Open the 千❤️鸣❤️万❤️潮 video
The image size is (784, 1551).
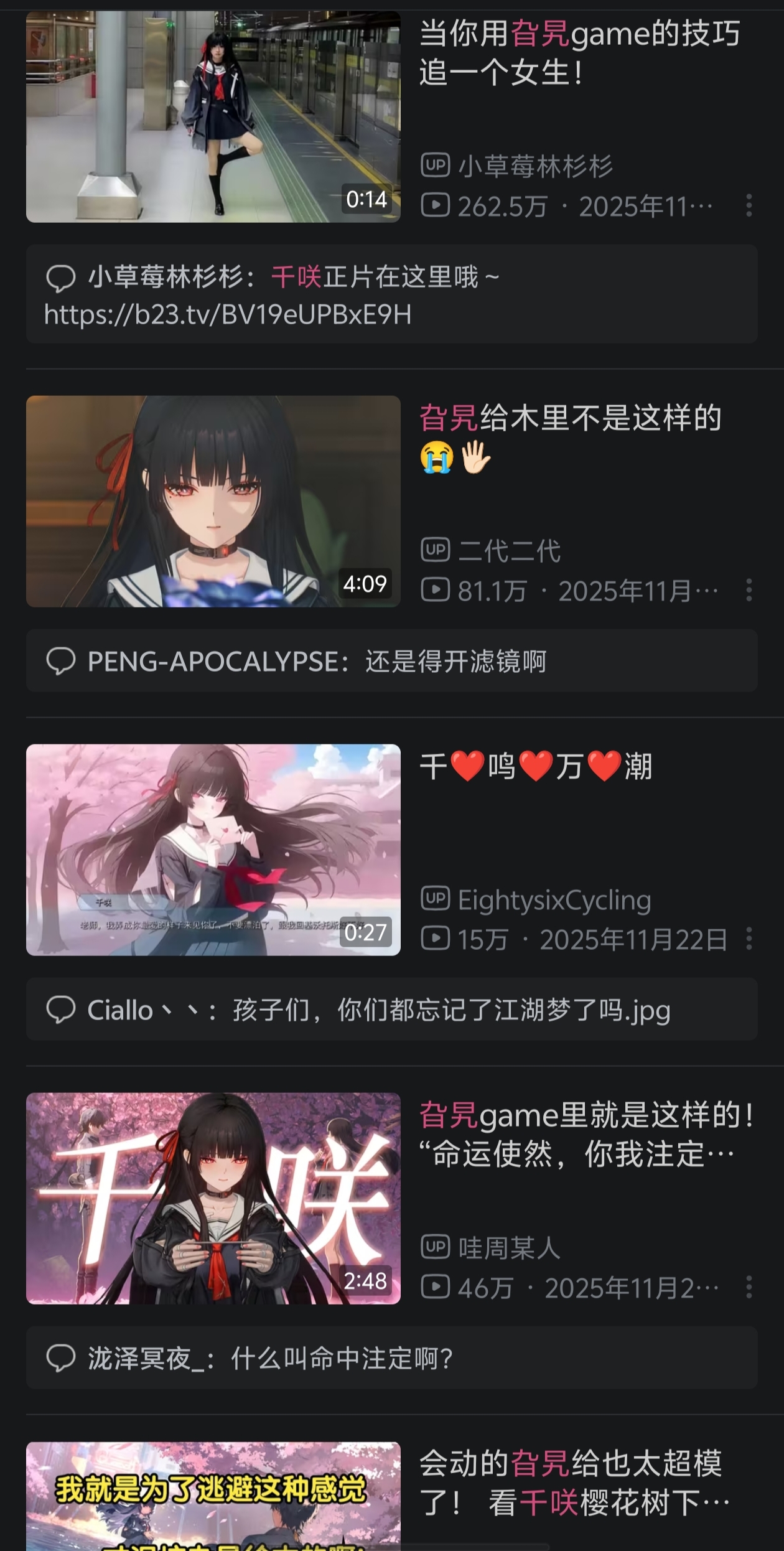point(213,850)
